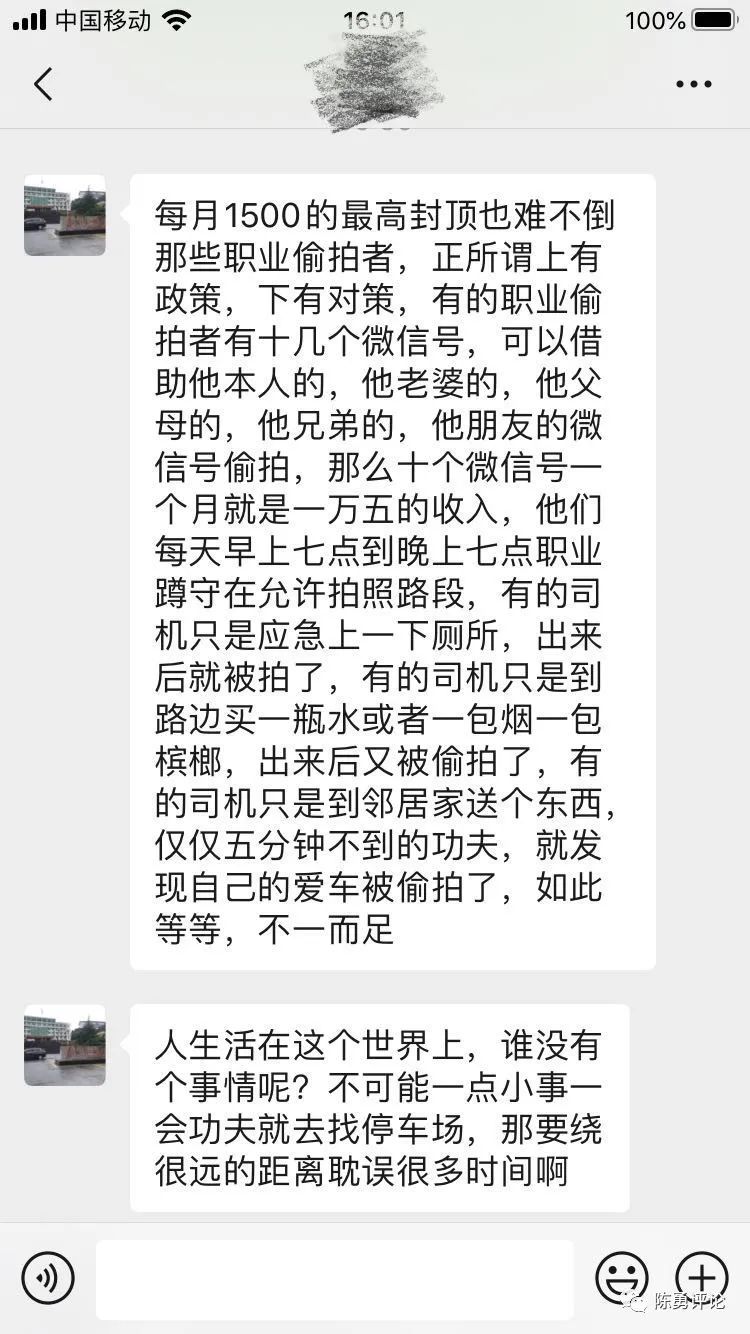Tap the avatar next to the second message

point(64,1043)
